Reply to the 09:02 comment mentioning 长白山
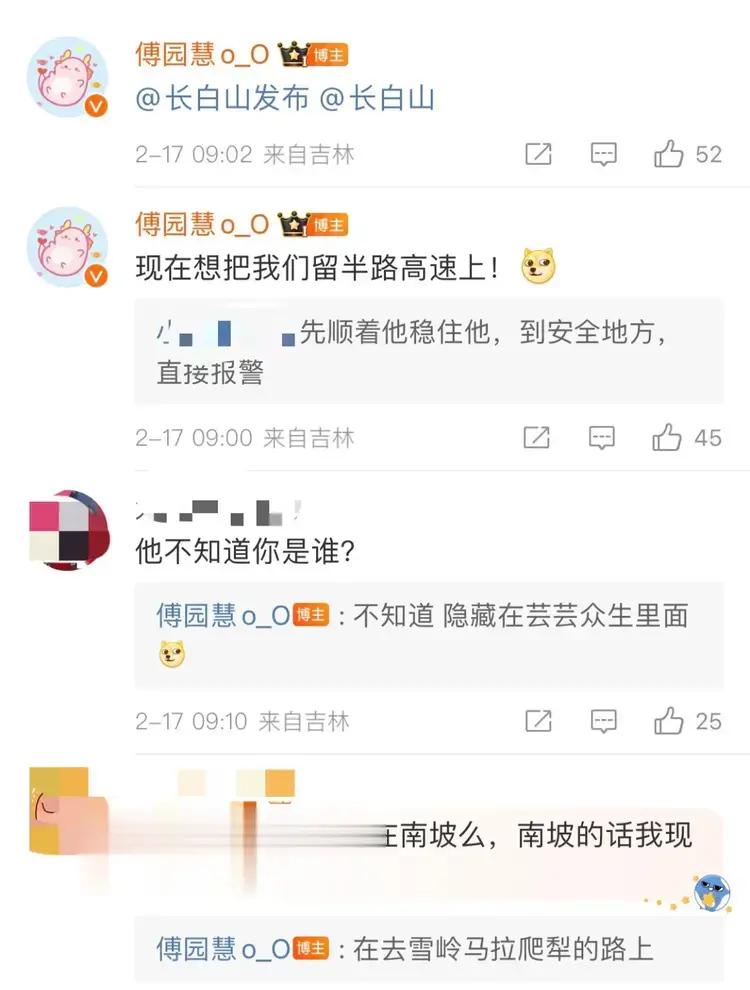The height and width of the screenshot is (990, 750). pos(603,154)
